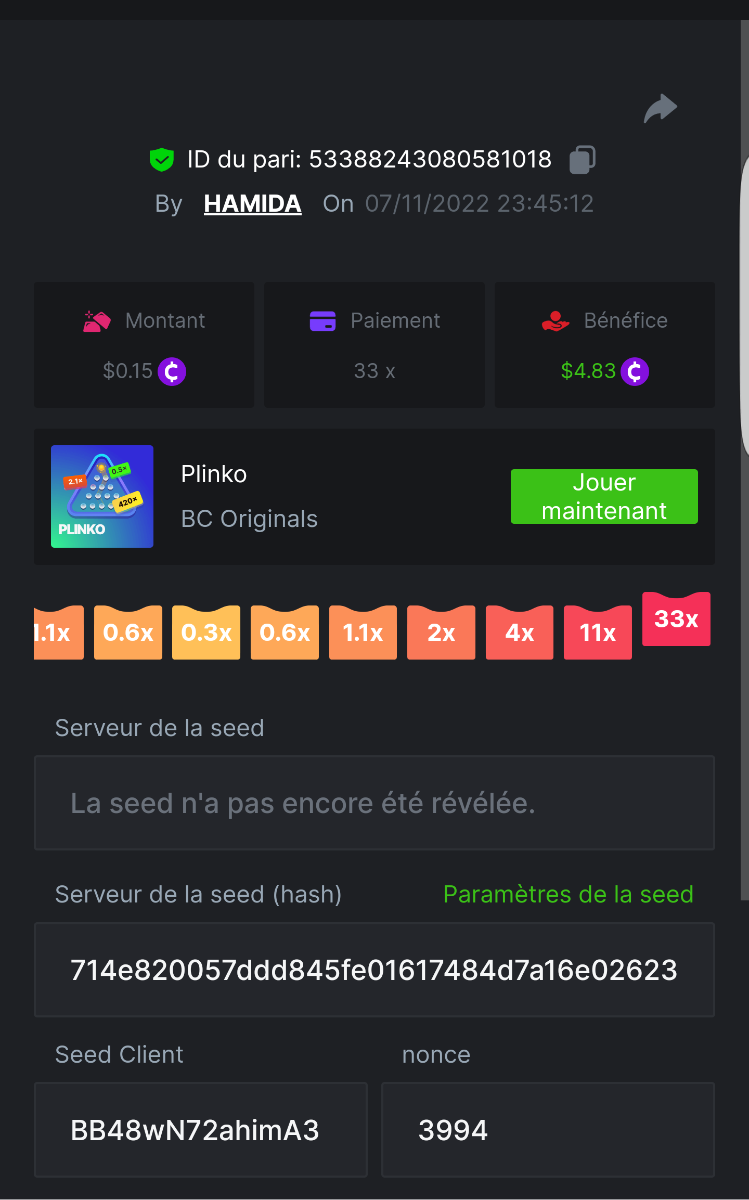749x1200 pixels.
Task: Share this bet result
Action: (x=660, y=108)
